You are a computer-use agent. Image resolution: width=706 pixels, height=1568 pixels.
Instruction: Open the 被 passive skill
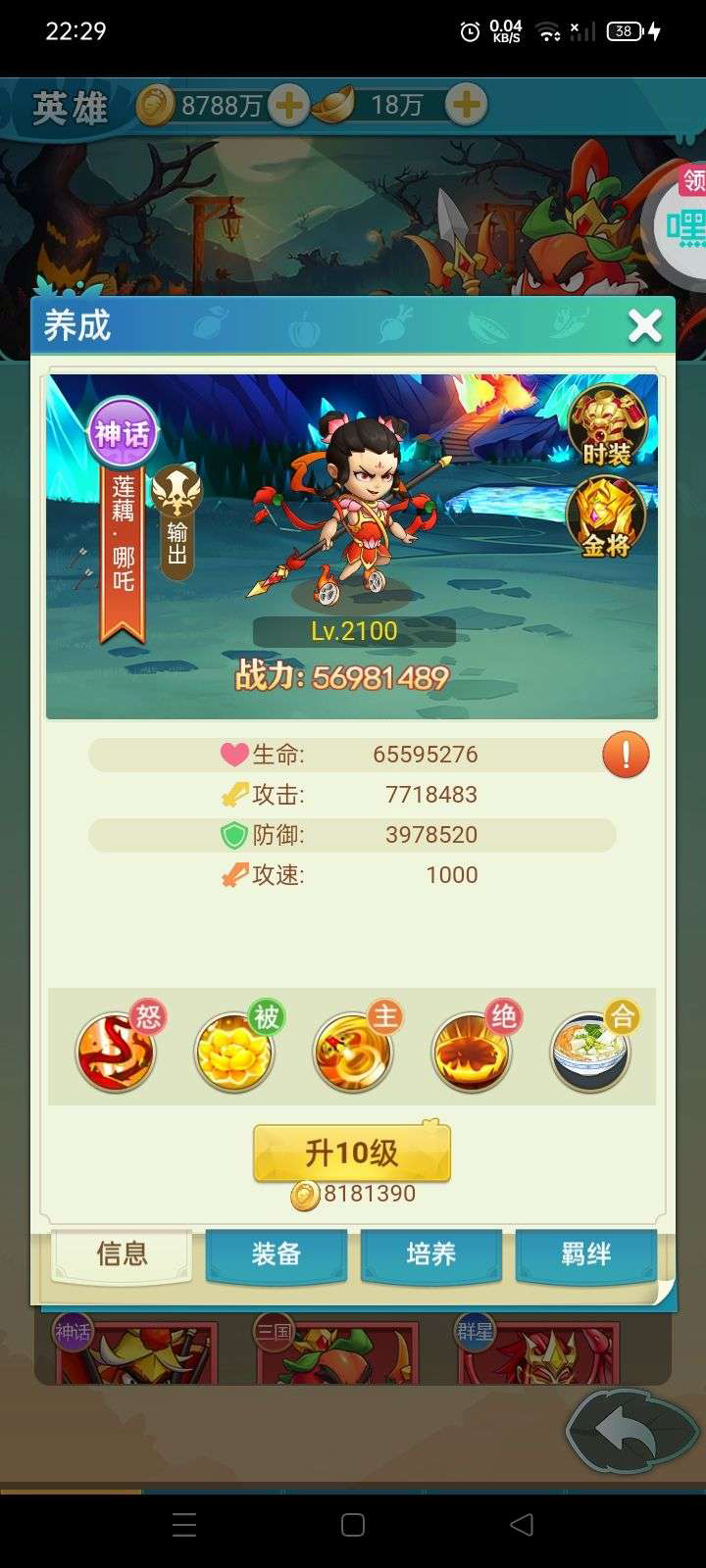(234, 1051)
